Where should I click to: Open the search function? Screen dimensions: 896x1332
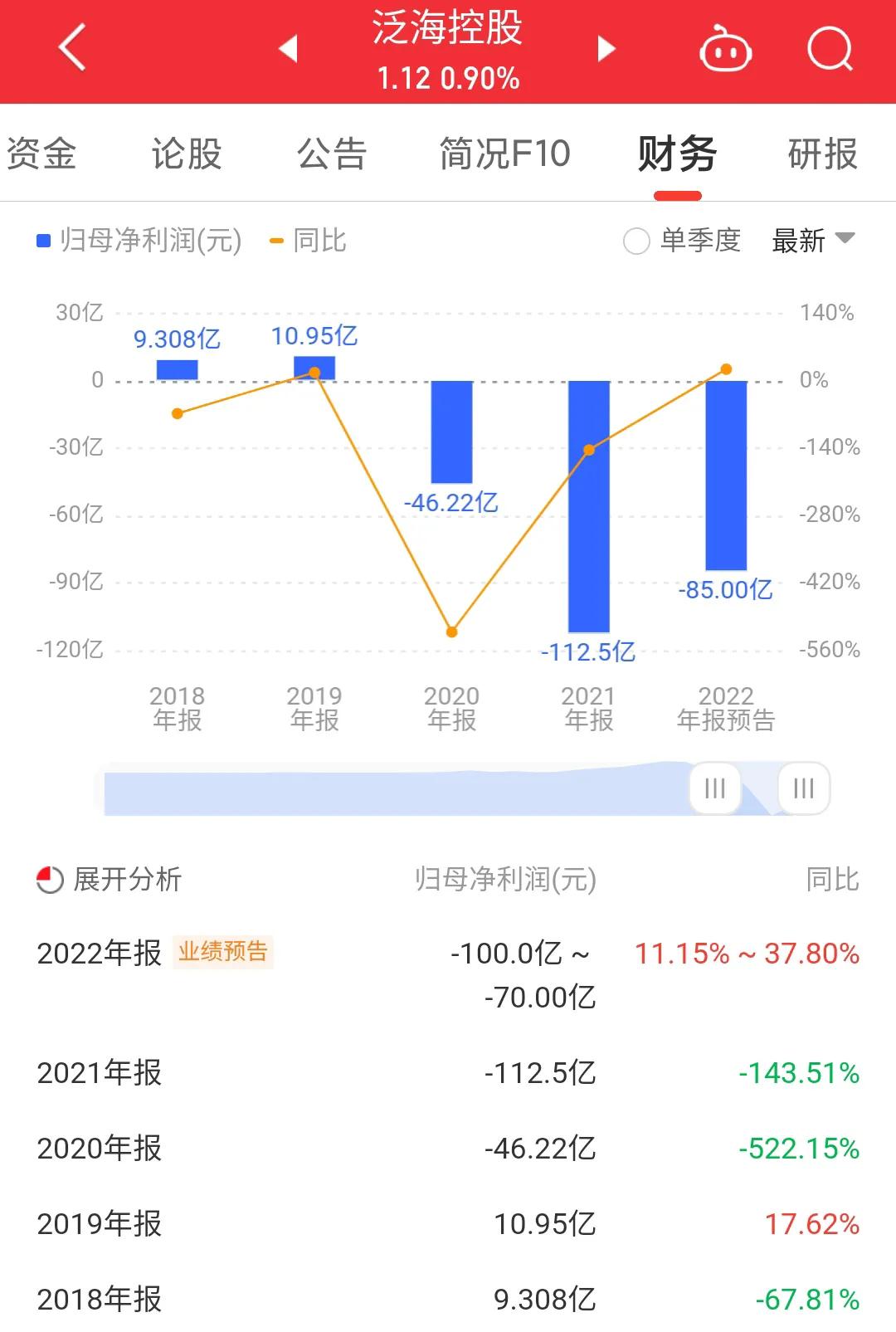point(829,48)
